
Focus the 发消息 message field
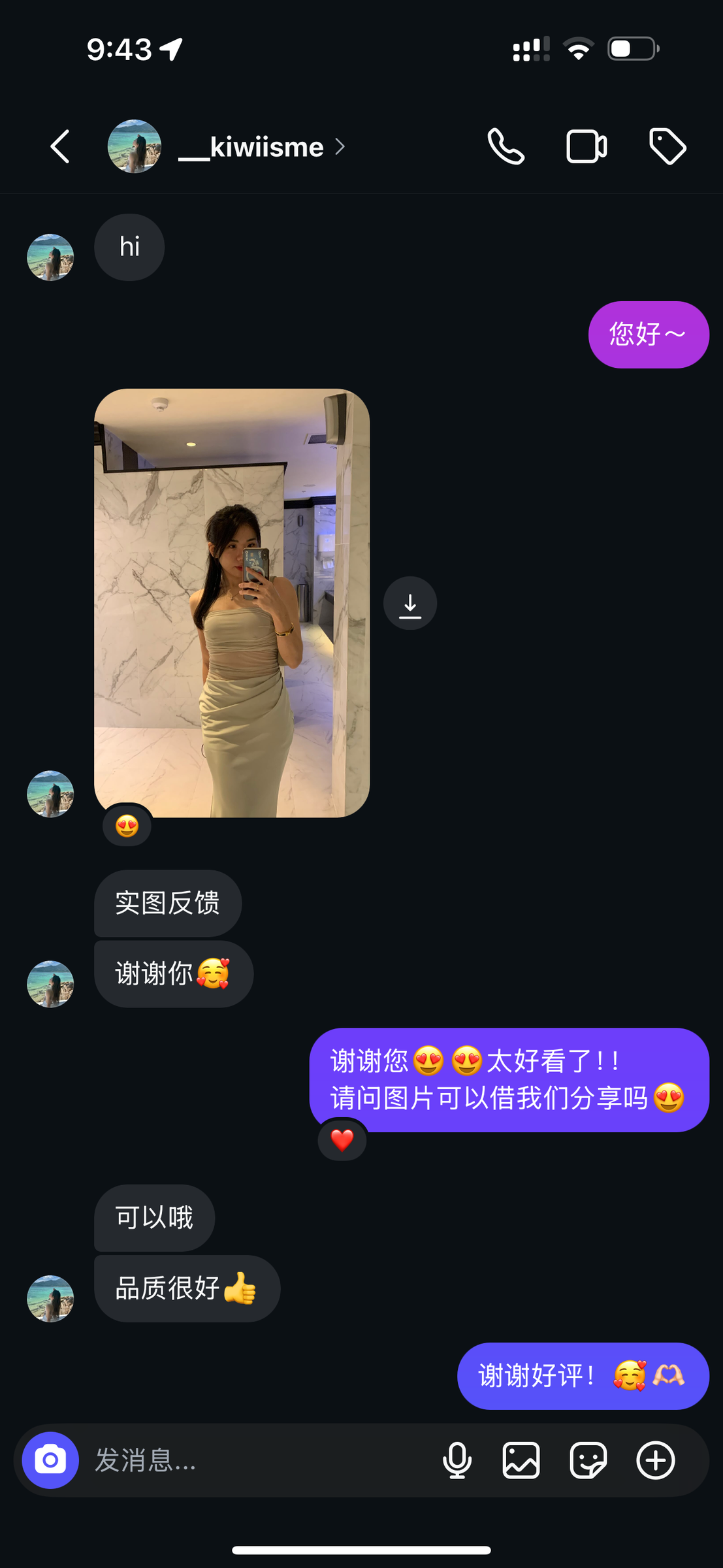click(255, 1460)
